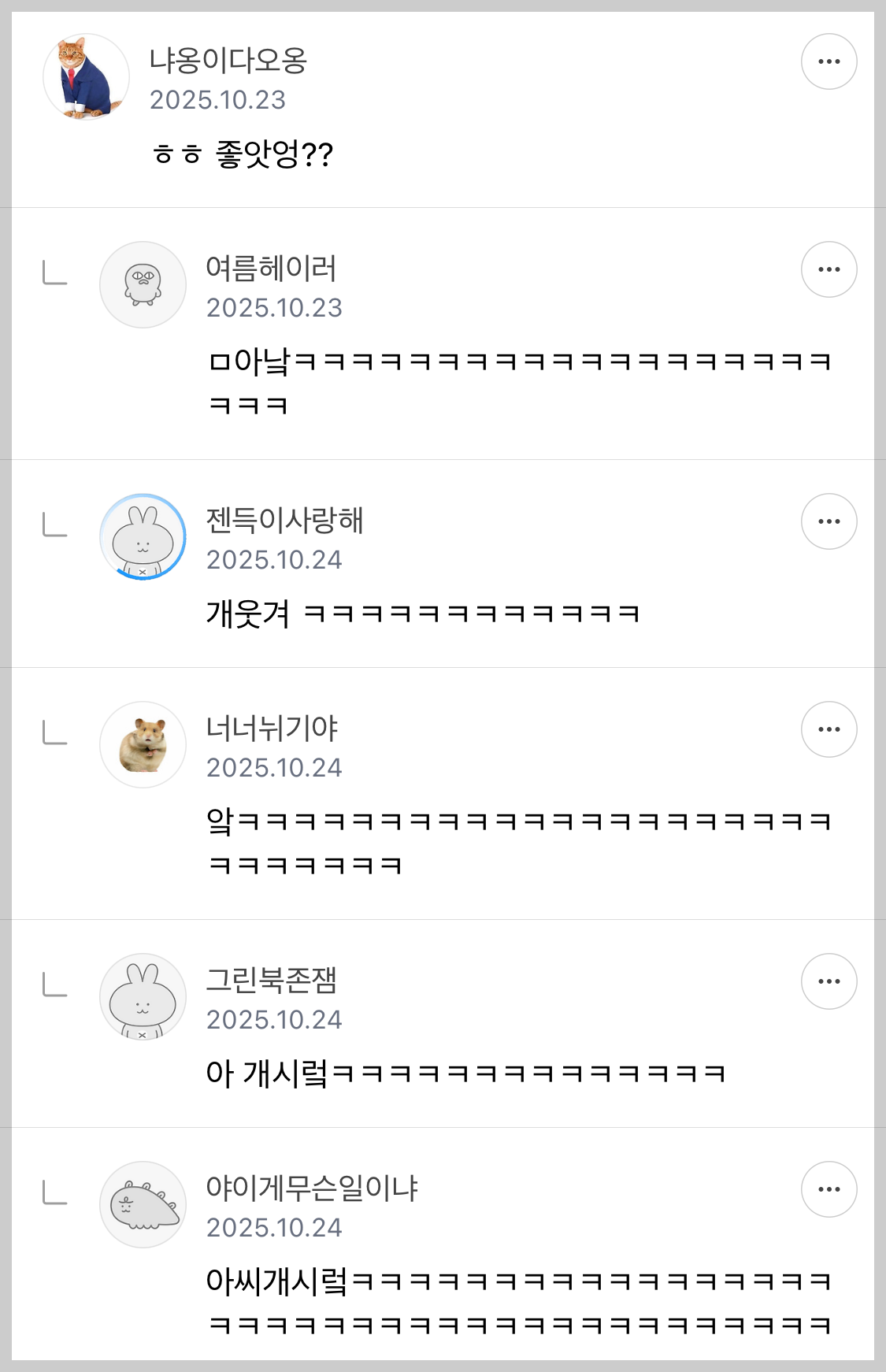886x1372 pixels.
Task: Open more options on 젠득이사랑해's reply
Action: [x=829, y=521]
